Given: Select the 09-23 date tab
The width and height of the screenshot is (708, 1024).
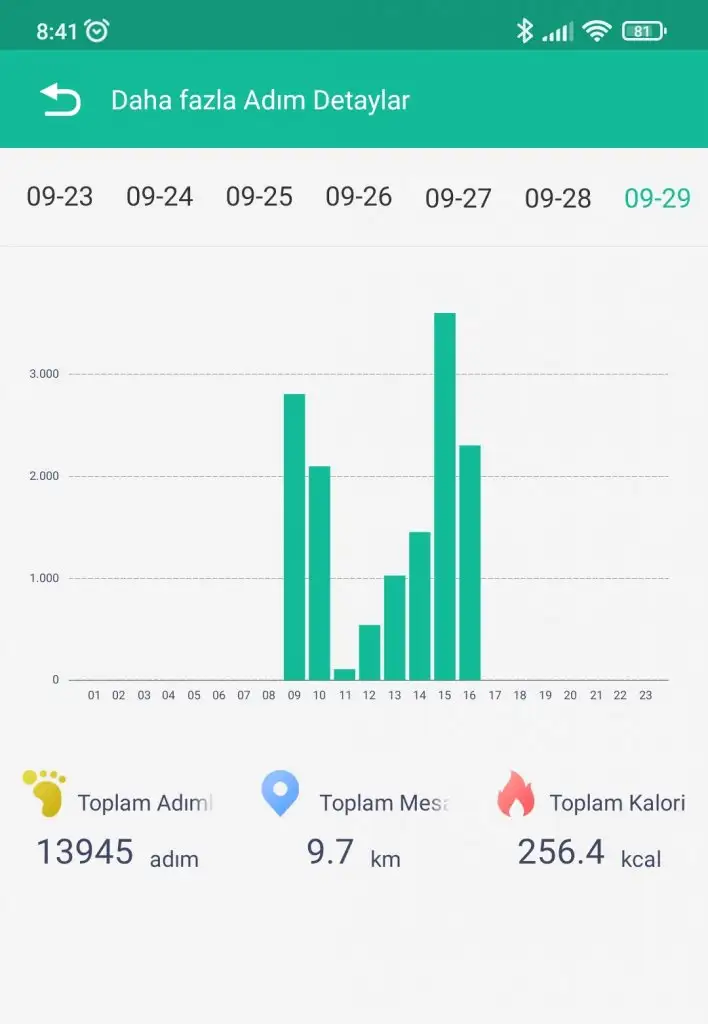Looking at the screenshot, I should pos(60,197).
